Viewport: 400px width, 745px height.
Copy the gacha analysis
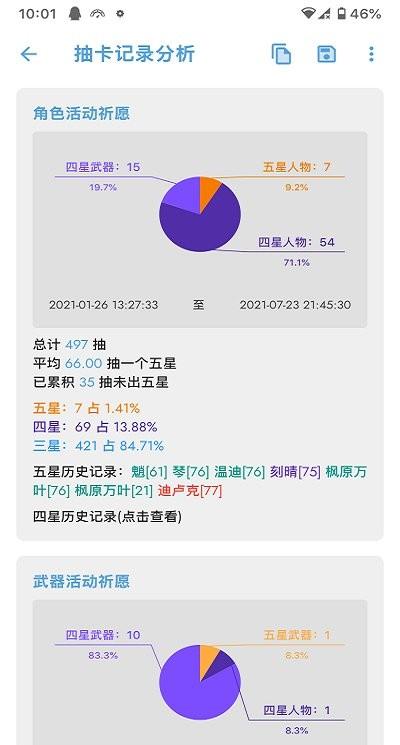pyautogui.click(x=281, y=54)
